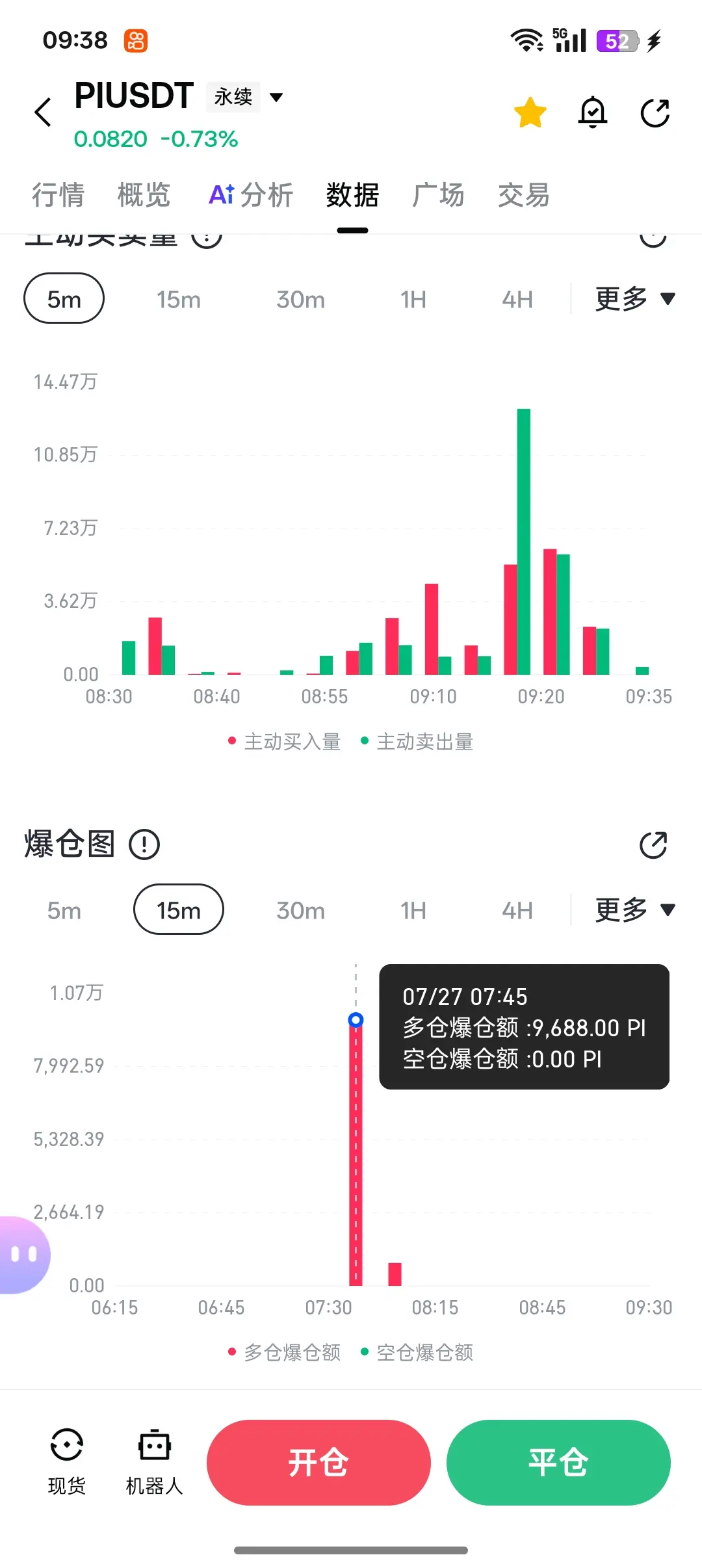
Task: Select 5m for the 爆仓图 chart
Action: coord(64,911)
